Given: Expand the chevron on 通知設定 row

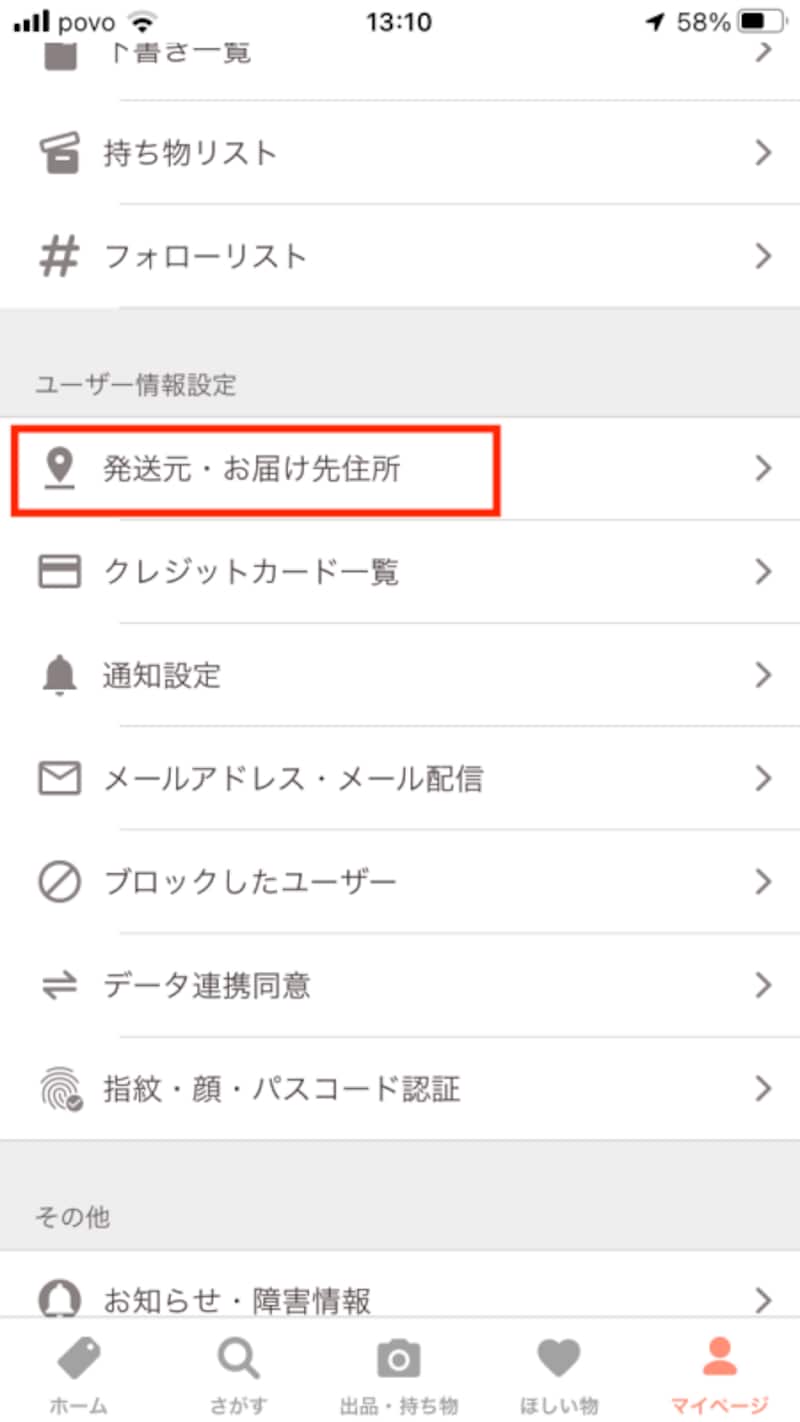Looking at the screenshot, I should [x=764, y=675].
